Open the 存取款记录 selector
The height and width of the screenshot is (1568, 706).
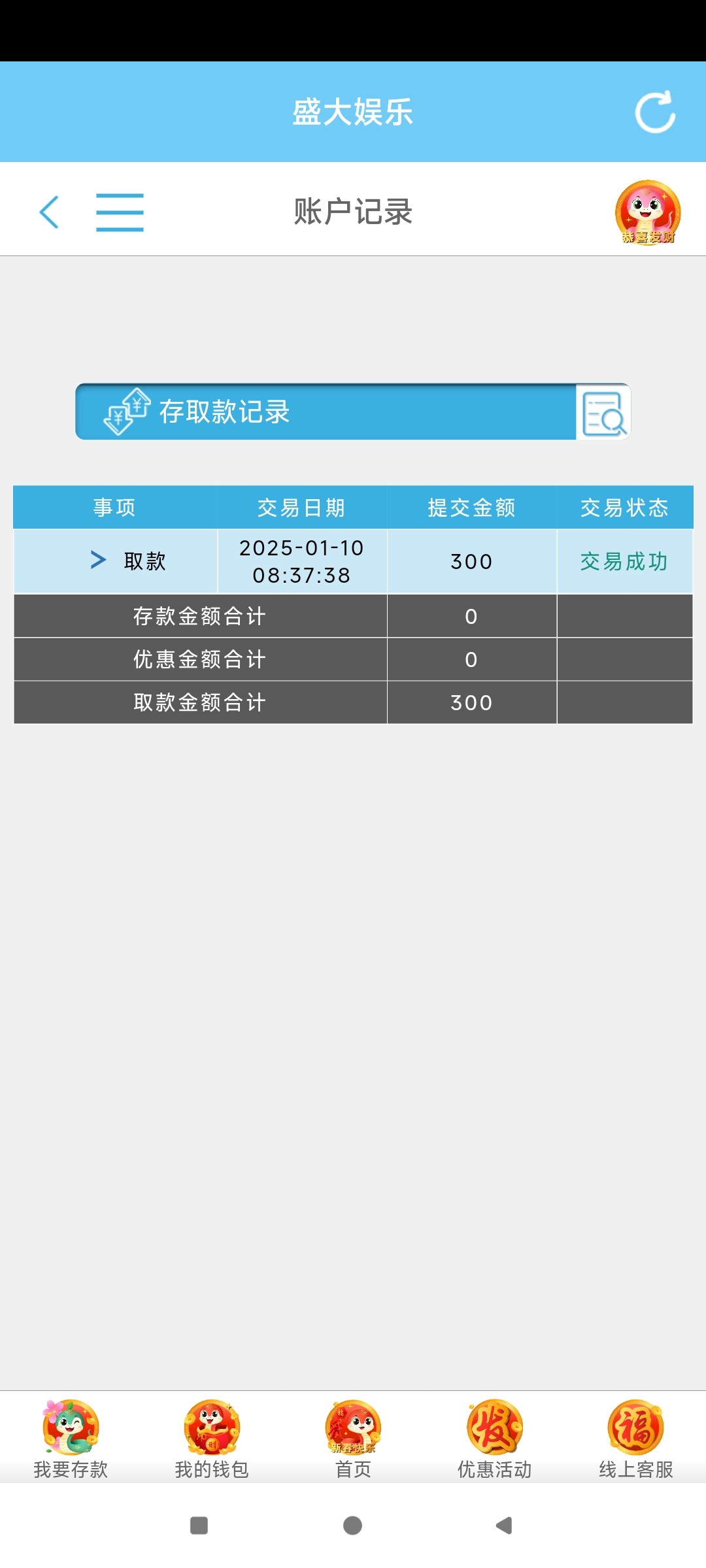pyautogui.click(x=326, y=412)
